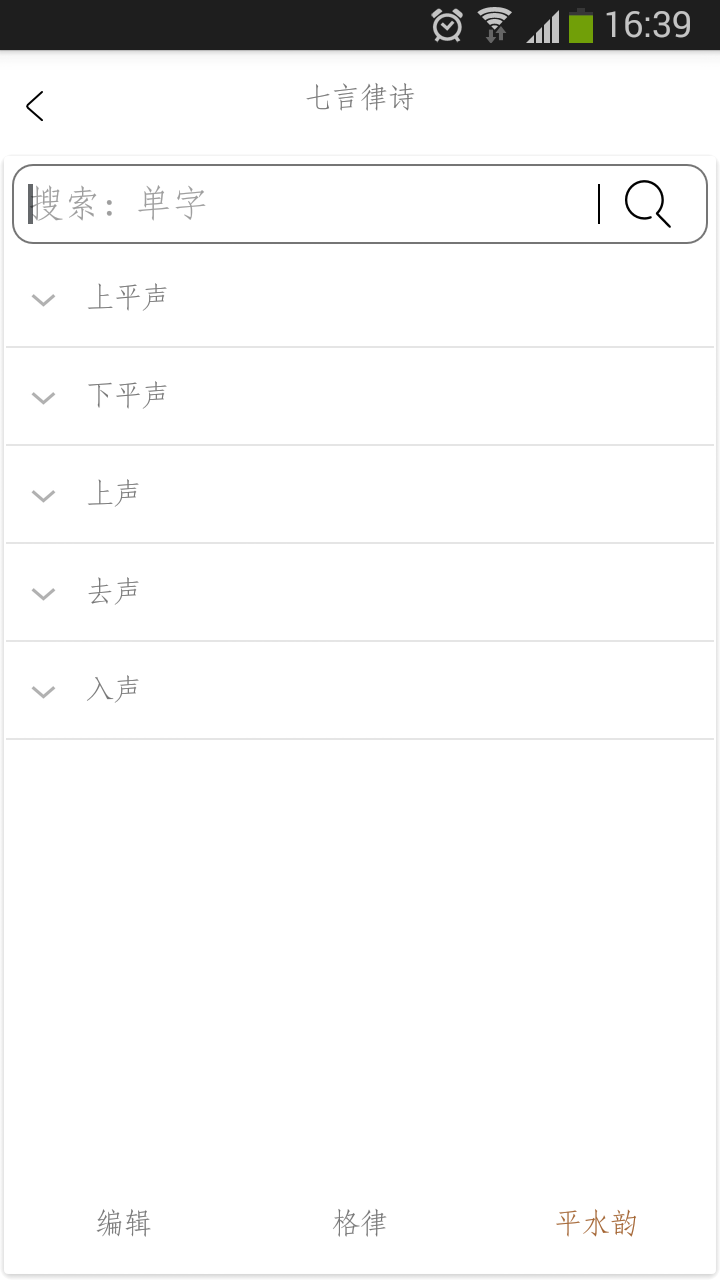Click the single-character search input field
This screenshot has width=720, height=1280.
300,204
